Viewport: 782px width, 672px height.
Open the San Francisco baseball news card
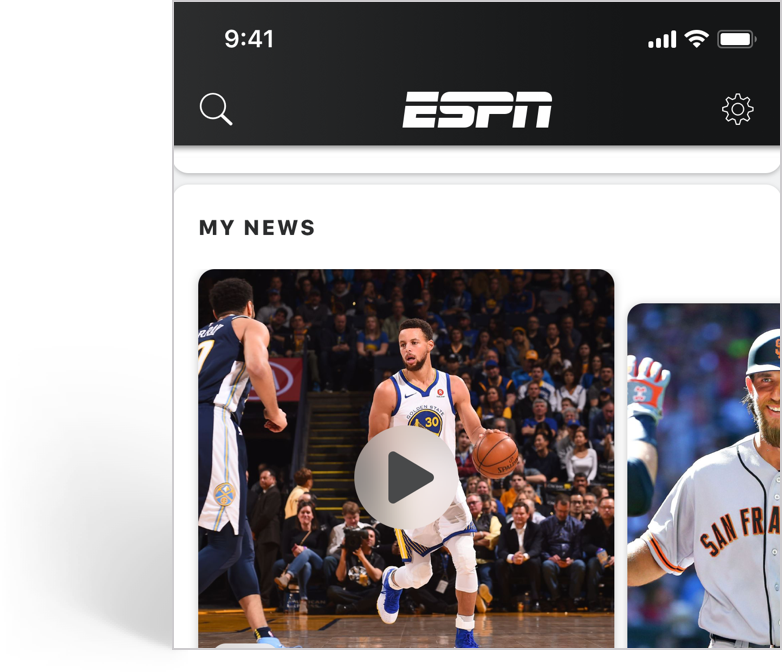(x=704, y=476)
